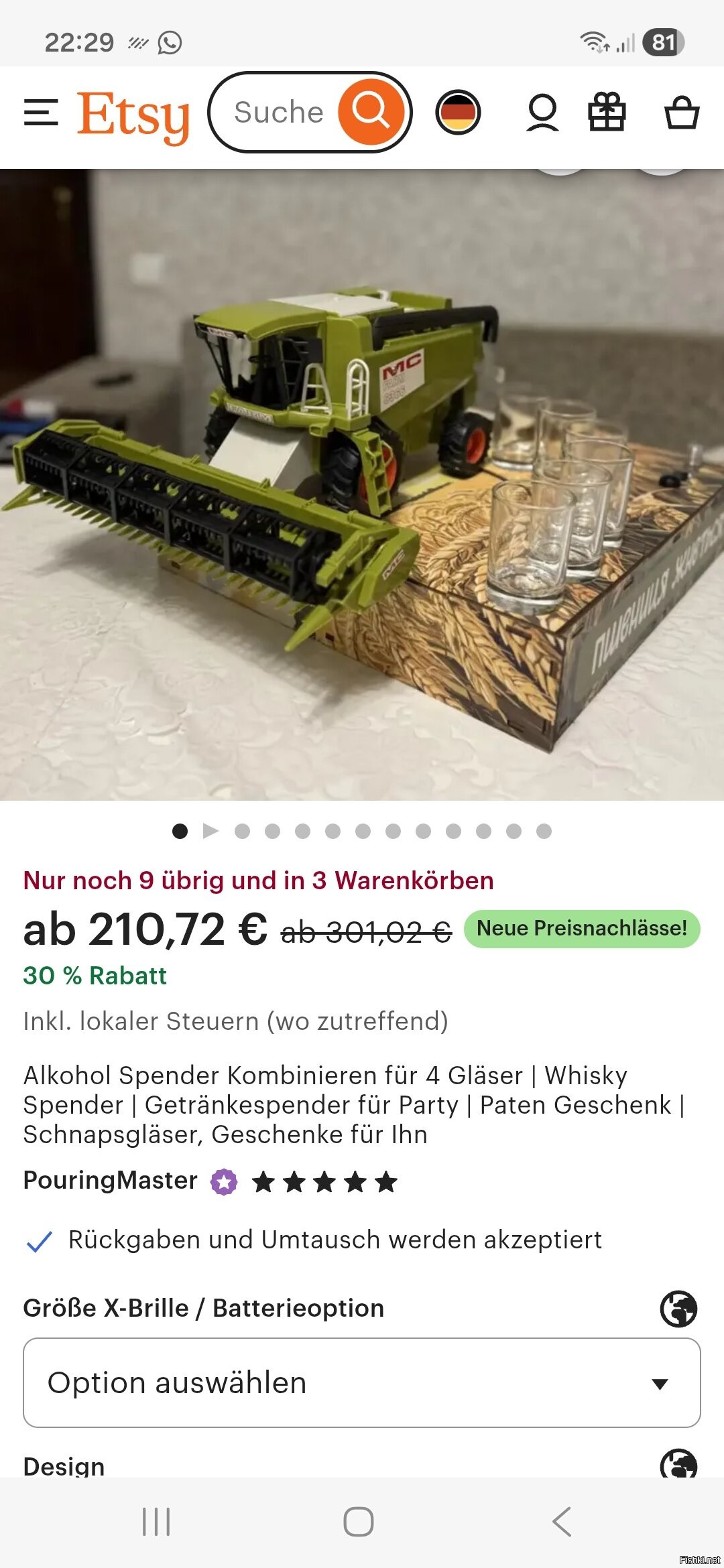Image resolution: width=724 pixels, height=1568 pixels.
Task: View the shopping basket
Action: click(682, 113)
